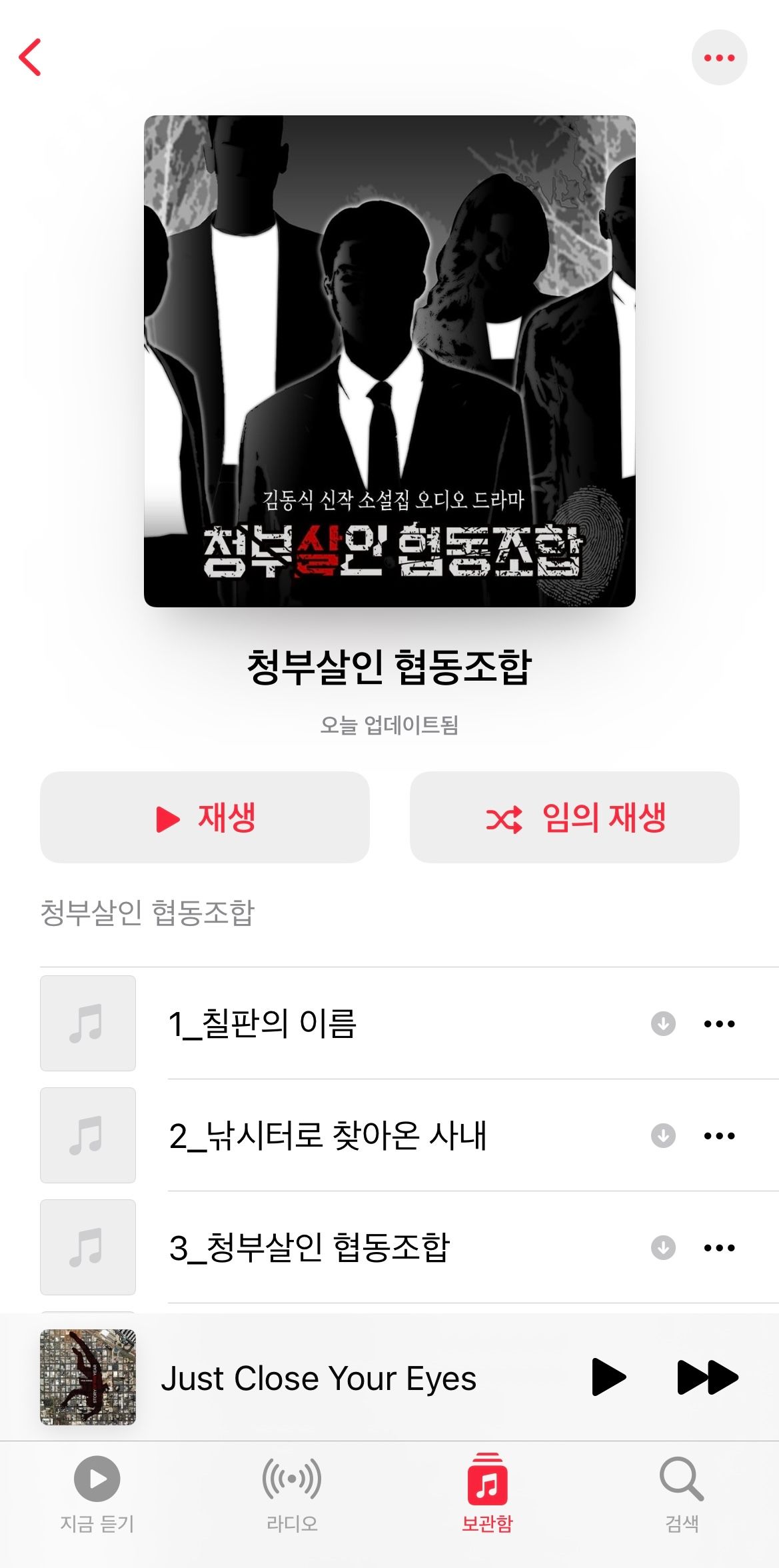779x1568 pixels.
Task: Open the playlist overflow menu at top
Action: (x=719, y=57)
